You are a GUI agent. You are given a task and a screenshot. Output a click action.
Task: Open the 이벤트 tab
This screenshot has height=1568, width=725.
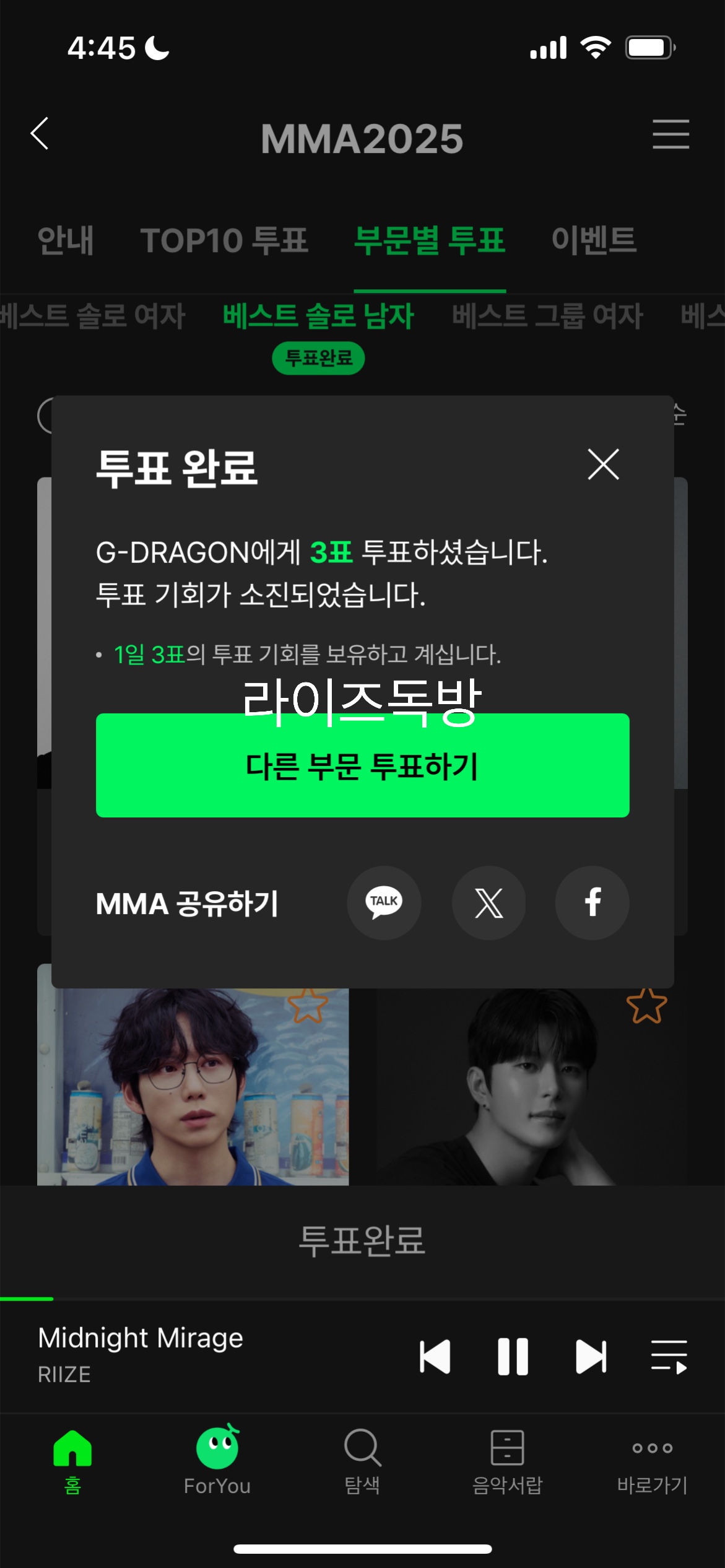[593, 240]
